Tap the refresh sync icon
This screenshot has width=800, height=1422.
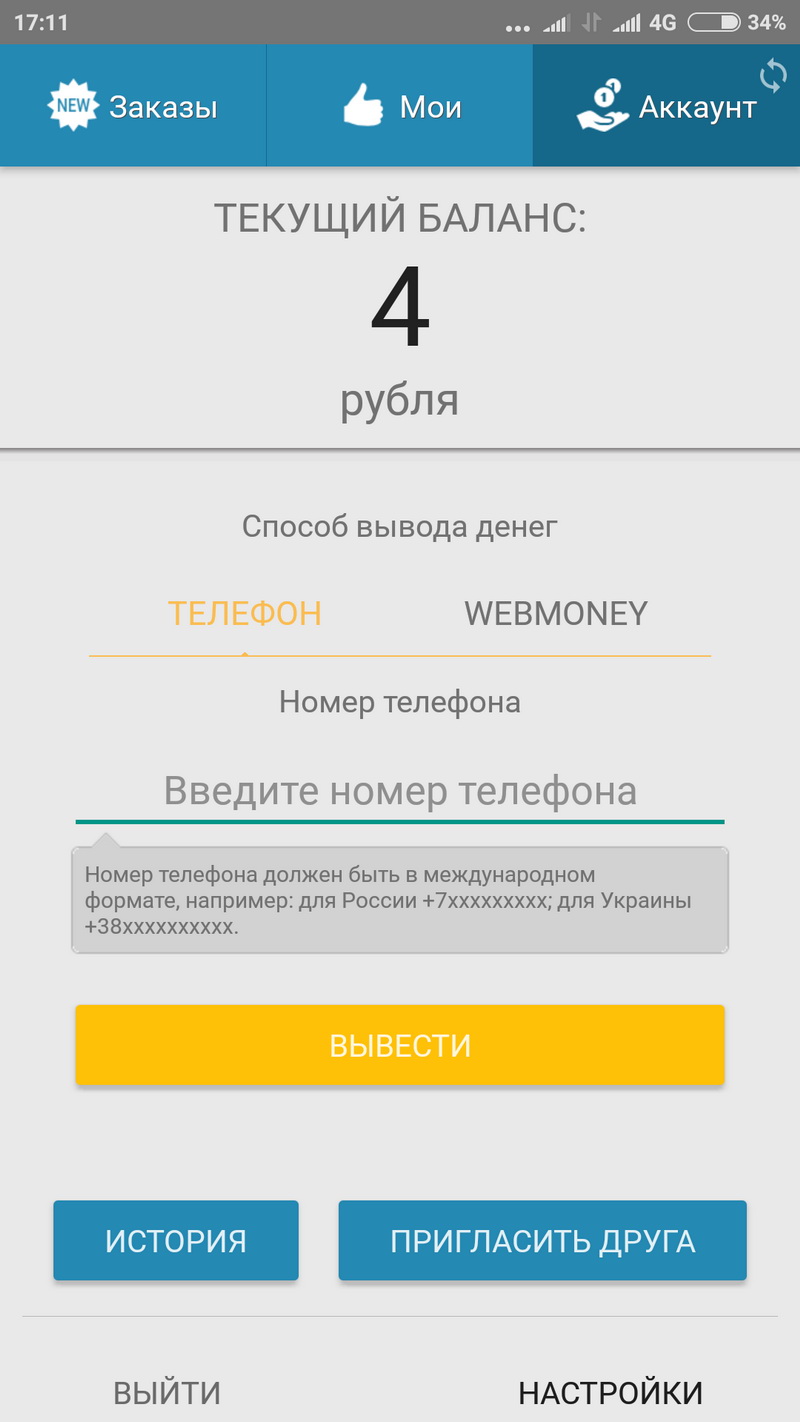(773, 74)
